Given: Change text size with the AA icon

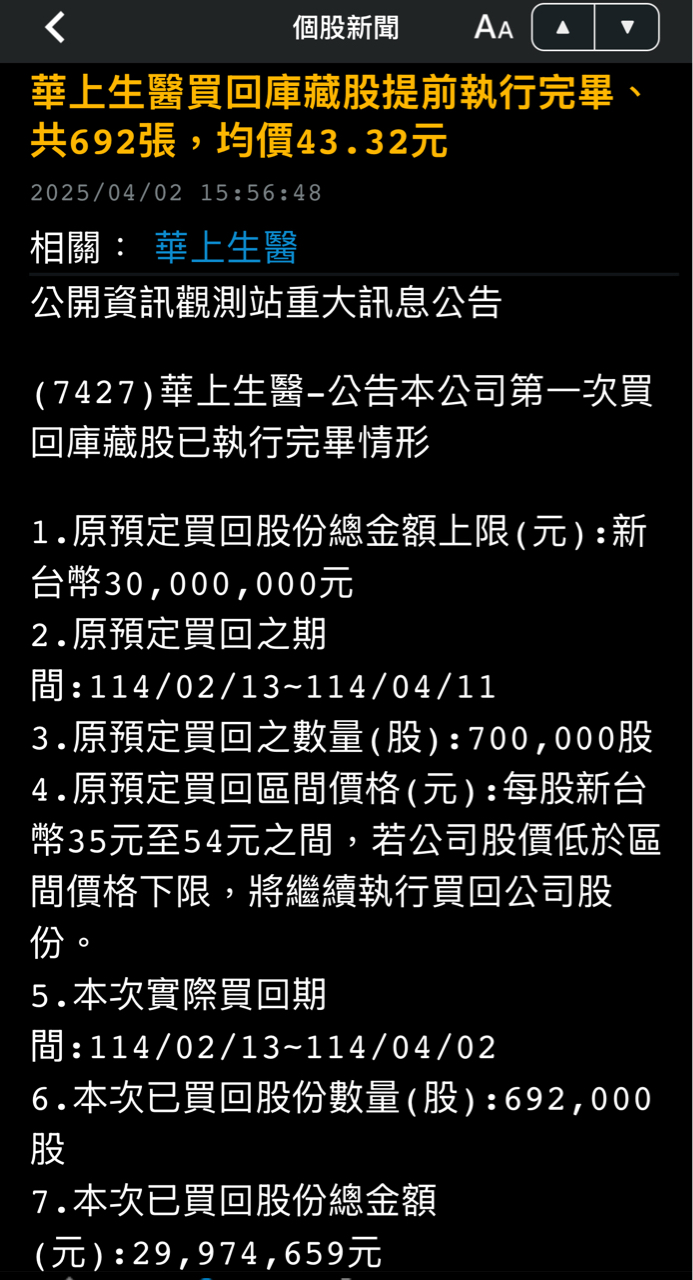Looking at the screenshot, I should point(493,28).
